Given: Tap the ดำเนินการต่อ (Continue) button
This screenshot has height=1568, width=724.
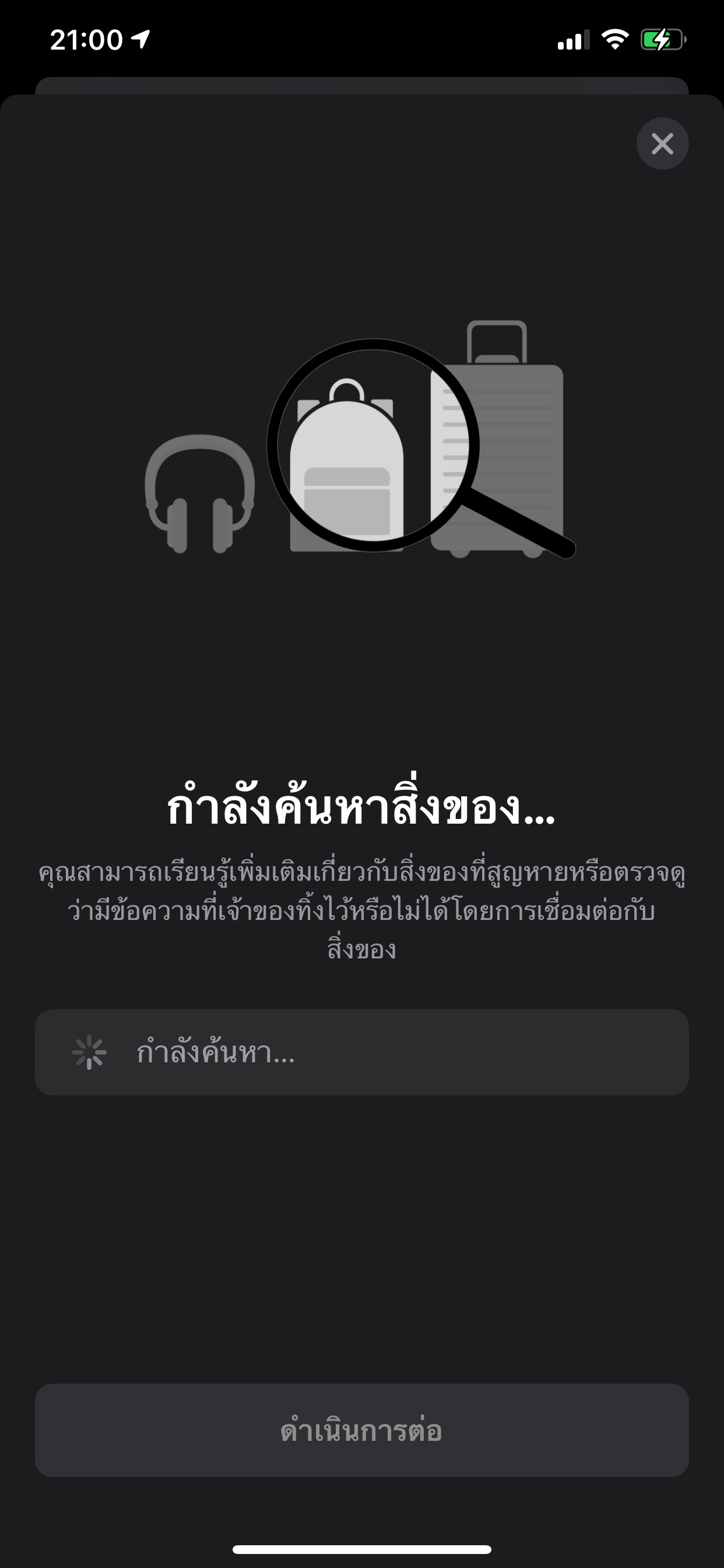Looking at the screenshot, I should point(361,1430).
